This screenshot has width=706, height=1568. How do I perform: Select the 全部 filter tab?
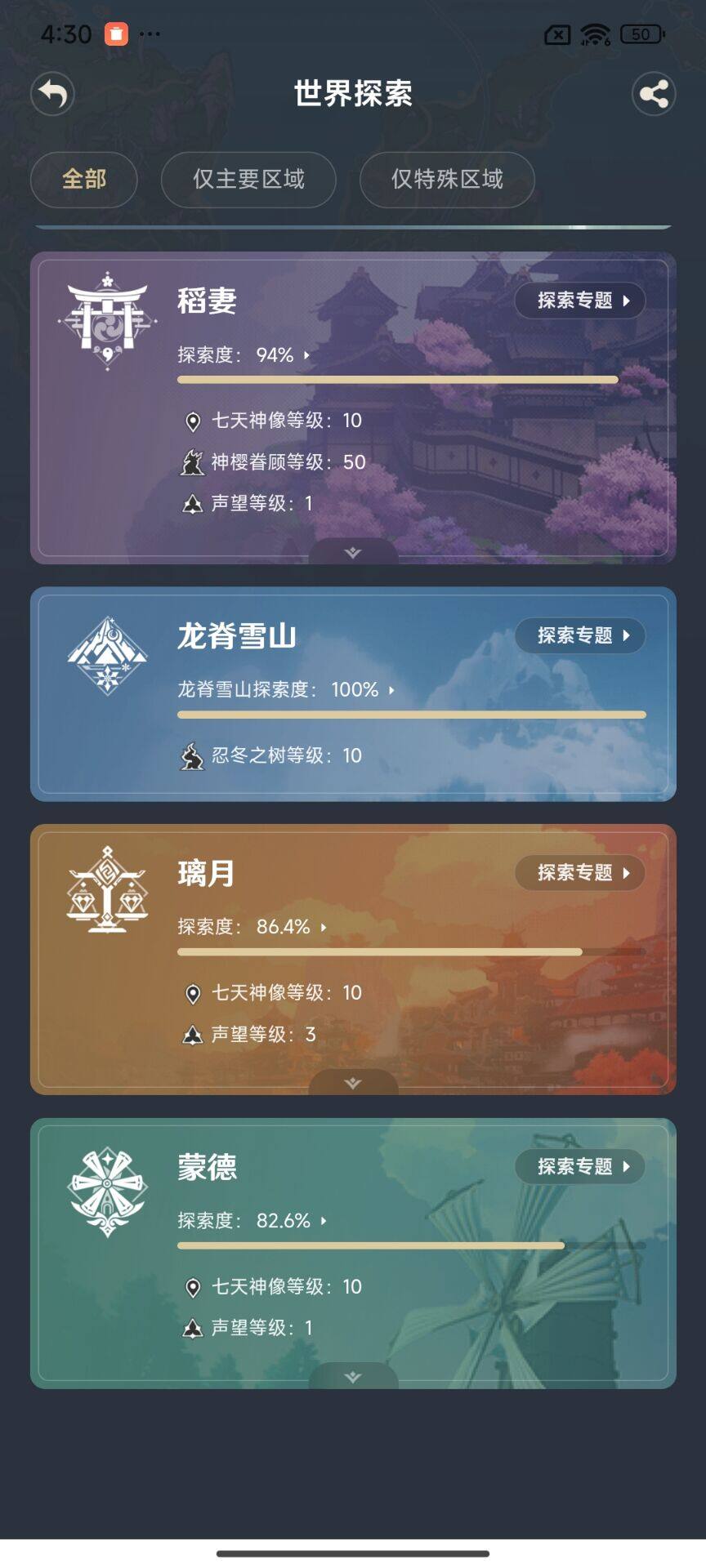click(x=84, y=180)
